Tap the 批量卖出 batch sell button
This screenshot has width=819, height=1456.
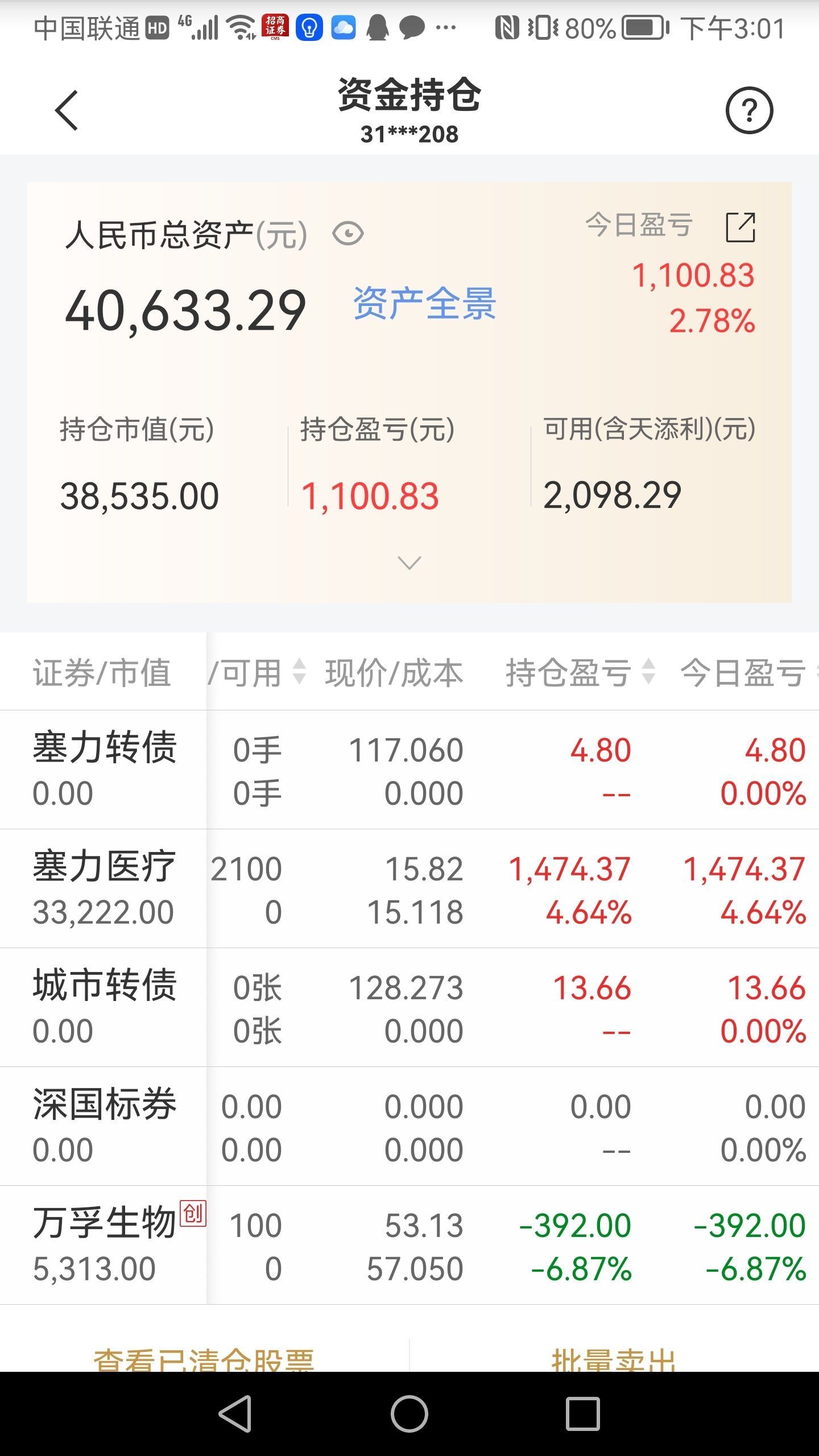613,1358
